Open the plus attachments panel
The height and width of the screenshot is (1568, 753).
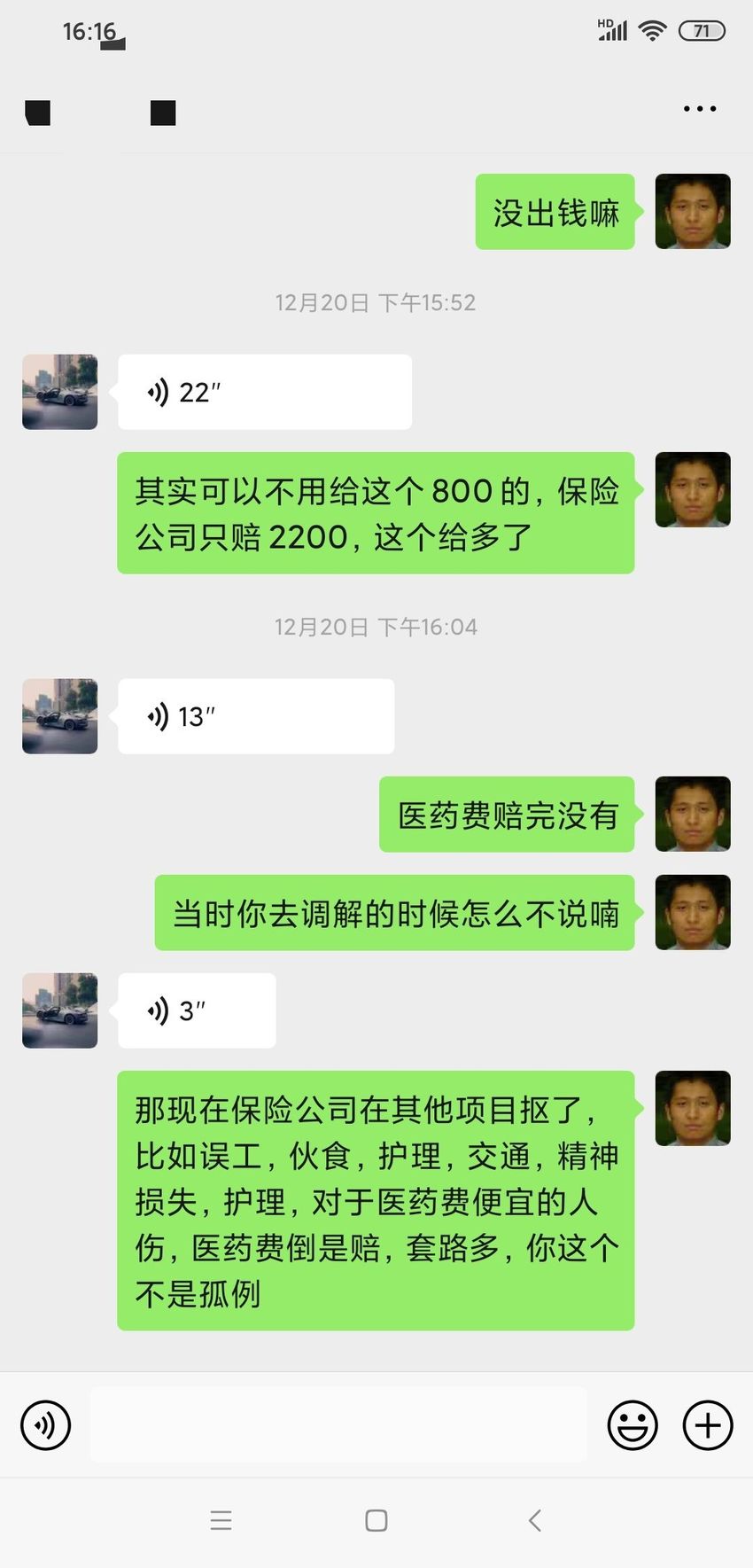pyautogui.click(x=708, y=1425)
